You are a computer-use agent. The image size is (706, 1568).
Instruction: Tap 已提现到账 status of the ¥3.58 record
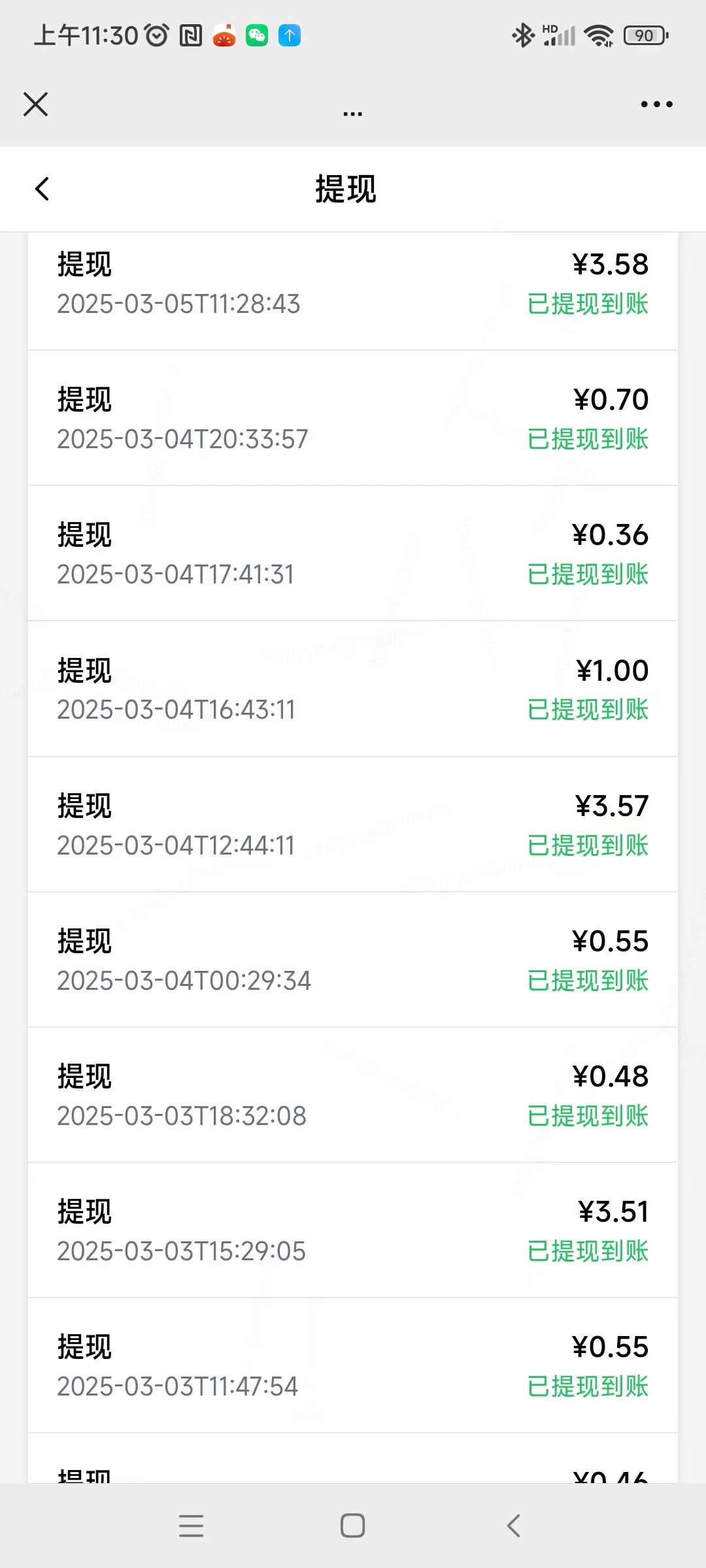coord(588,304)
